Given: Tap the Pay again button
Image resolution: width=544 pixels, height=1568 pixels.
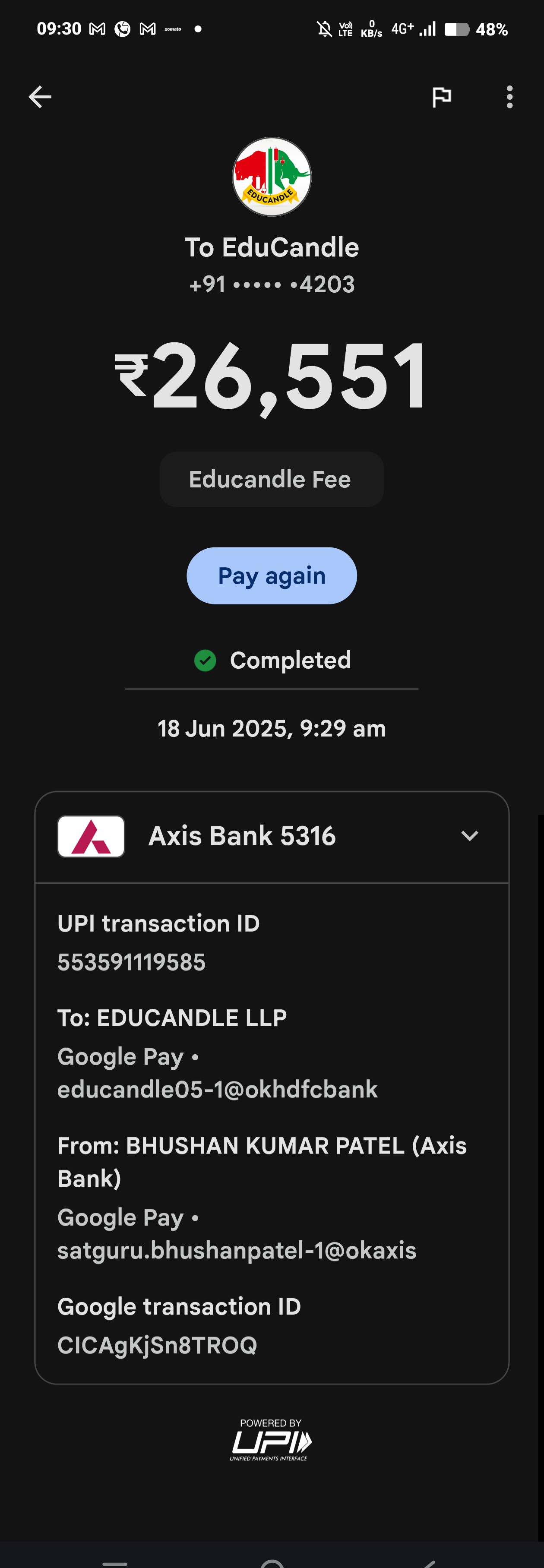Looking at the screenshot, I should coord(272,575).
